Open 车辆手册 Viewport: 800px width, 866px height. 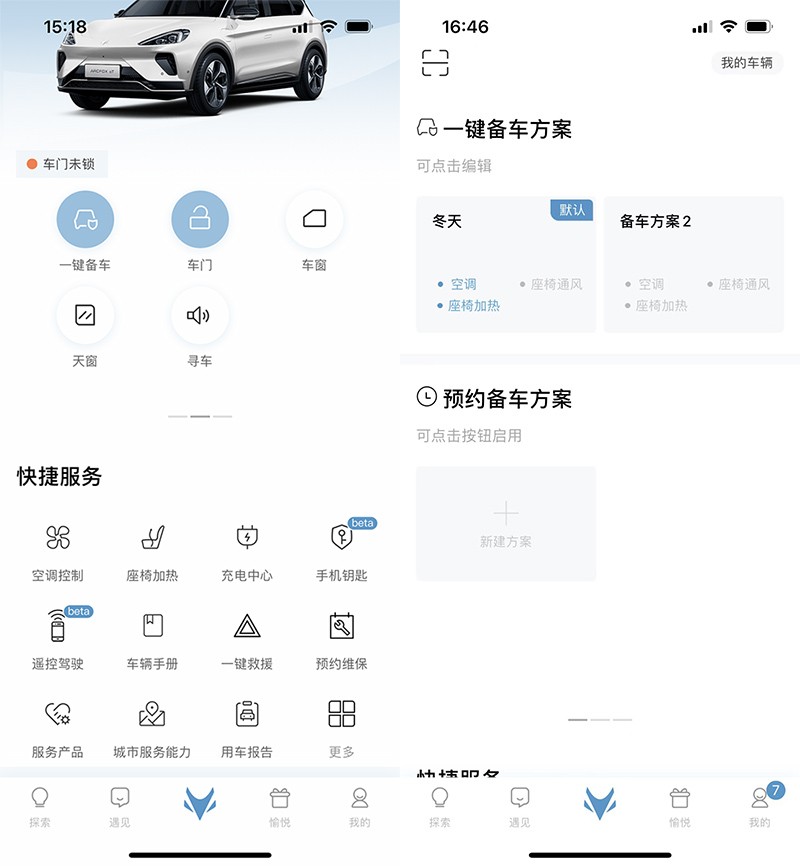pyautogui.click(x=152, y=636)
